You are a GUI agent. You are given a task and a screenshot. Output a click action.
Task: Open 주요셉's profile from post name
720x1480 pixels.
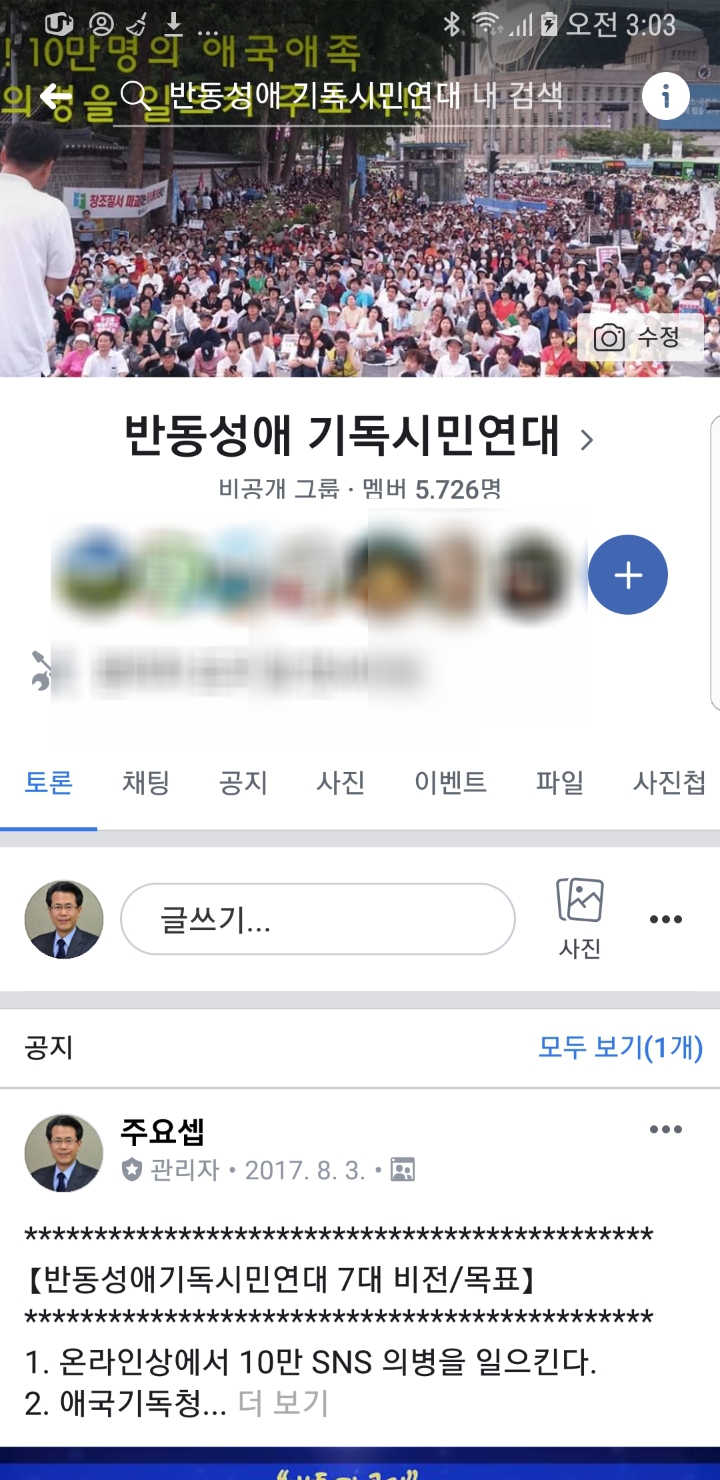click(162, 1132)
